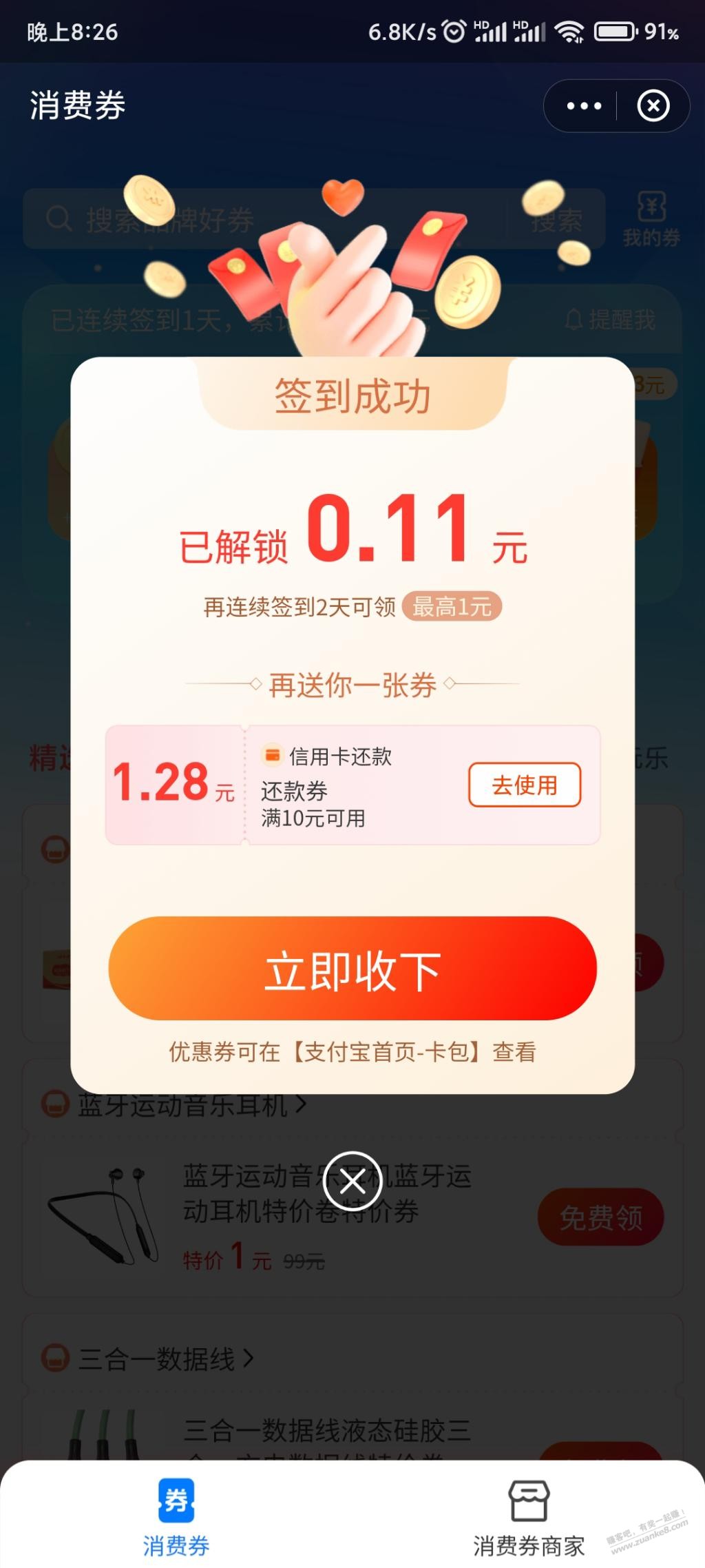Image resolution: width=705 pixels, height=1568 pixels.
Task: Open the mini program overflow menu
Action: click(x=584, y=106)
